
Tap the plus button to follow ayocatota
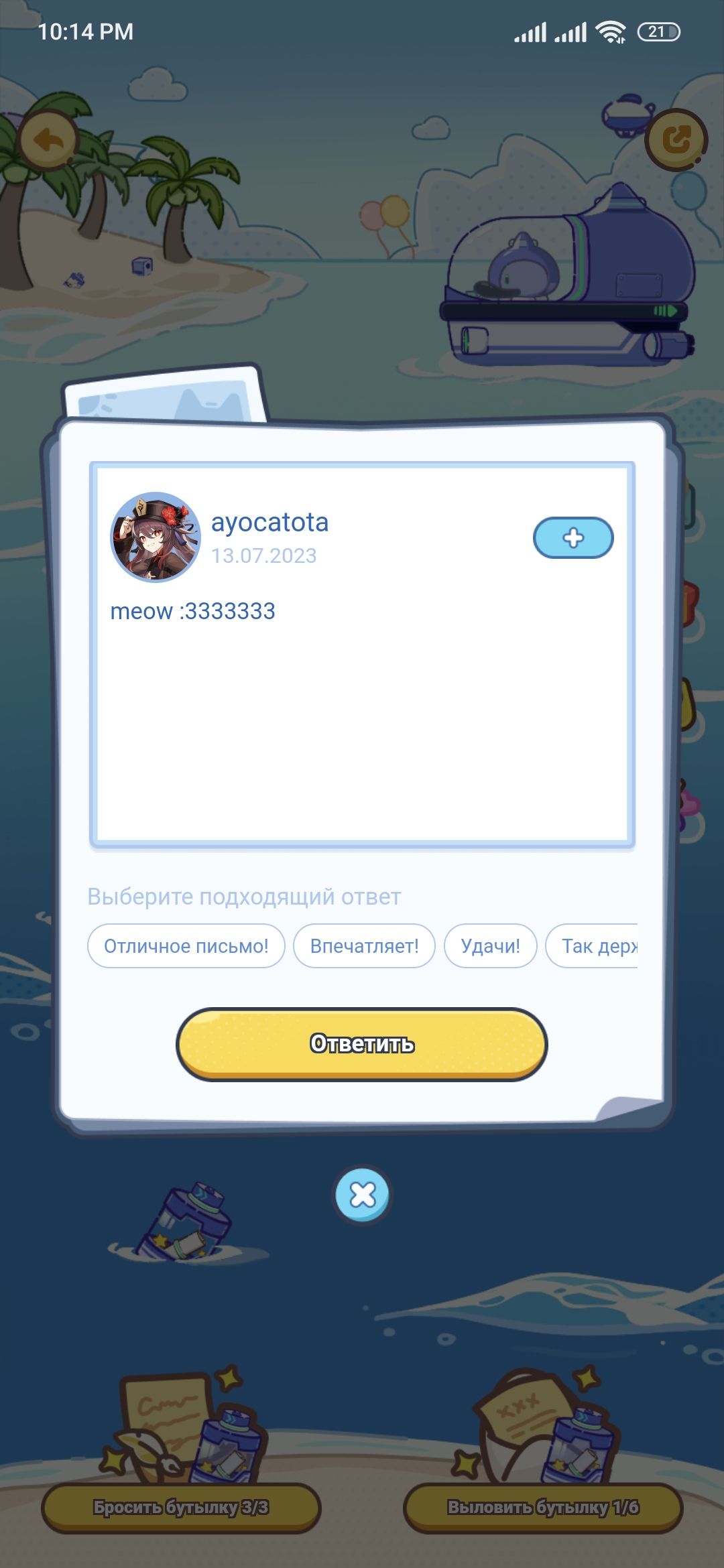[x=573, y=537]
